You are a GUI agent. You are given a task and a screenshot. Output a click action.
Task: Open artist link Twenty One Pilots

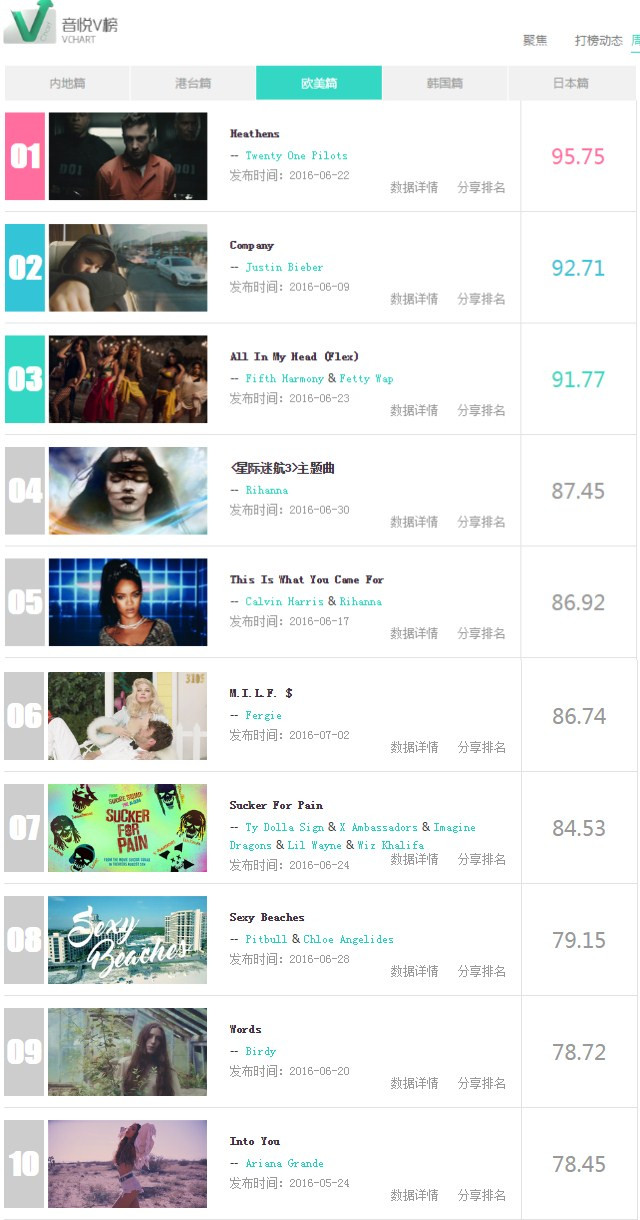point(296,156)
